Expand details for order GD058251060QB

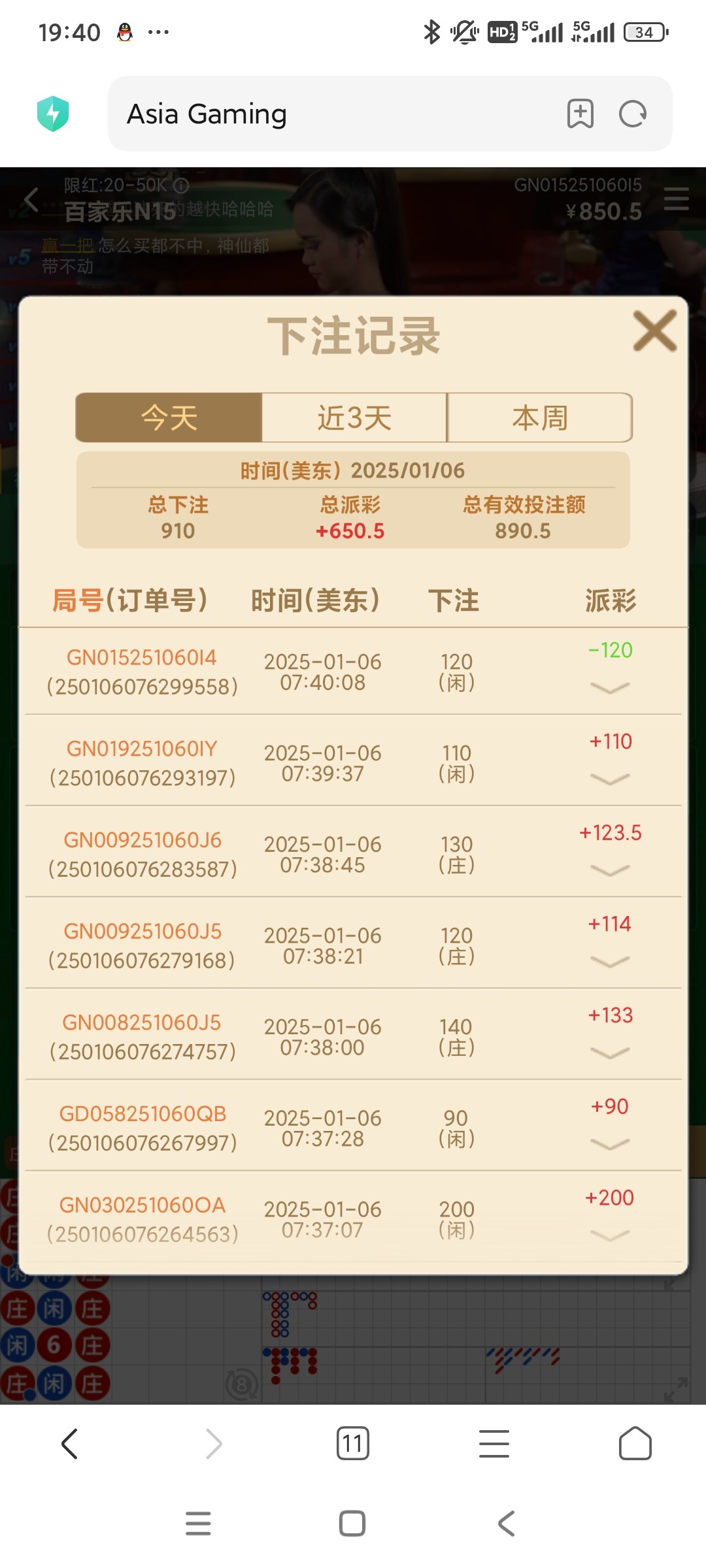pyautogui.click(x=609, y=1144)
